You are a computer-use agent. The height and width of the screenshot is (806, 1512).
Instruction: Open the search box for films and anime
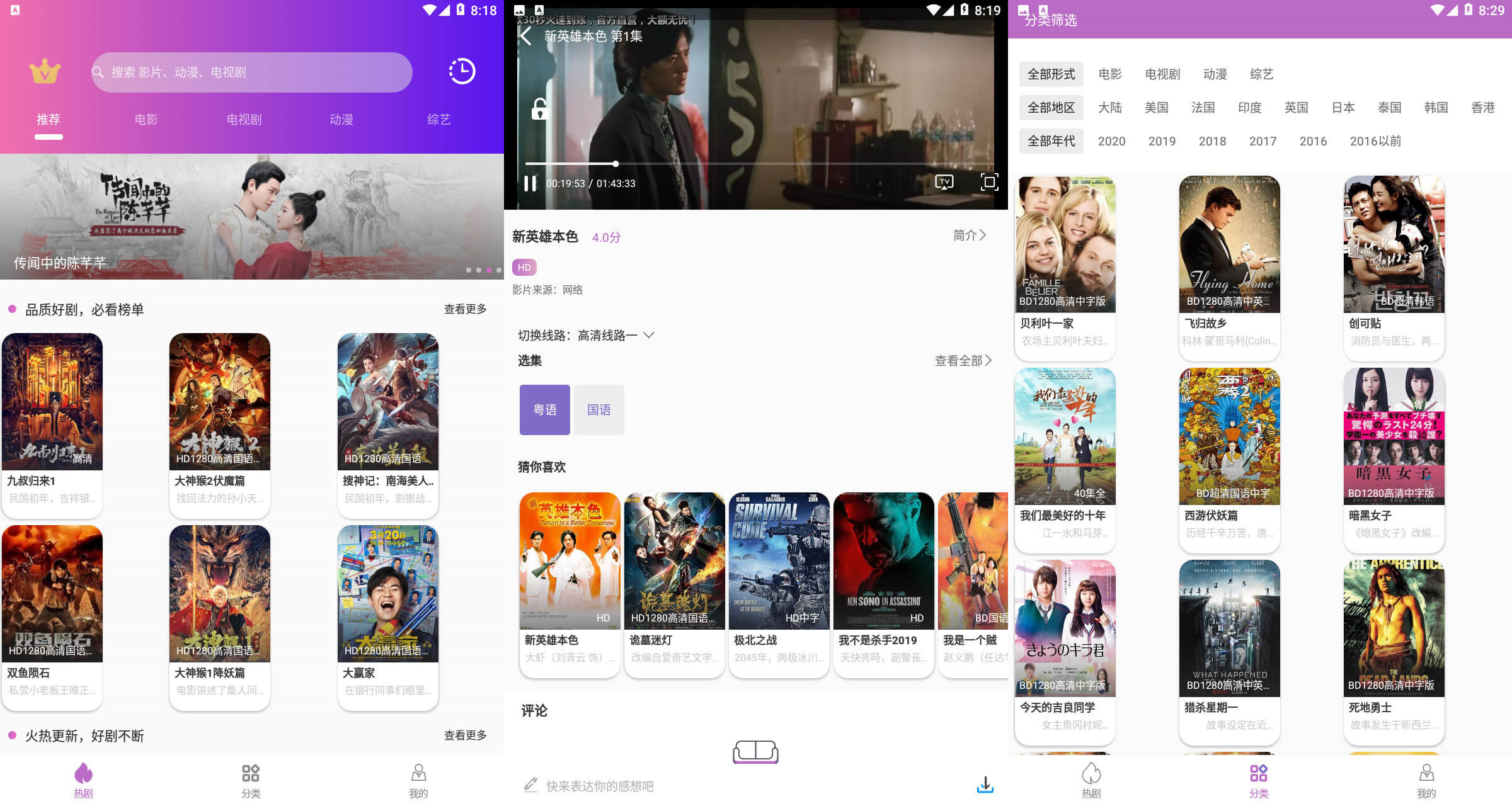click(252, 72)
